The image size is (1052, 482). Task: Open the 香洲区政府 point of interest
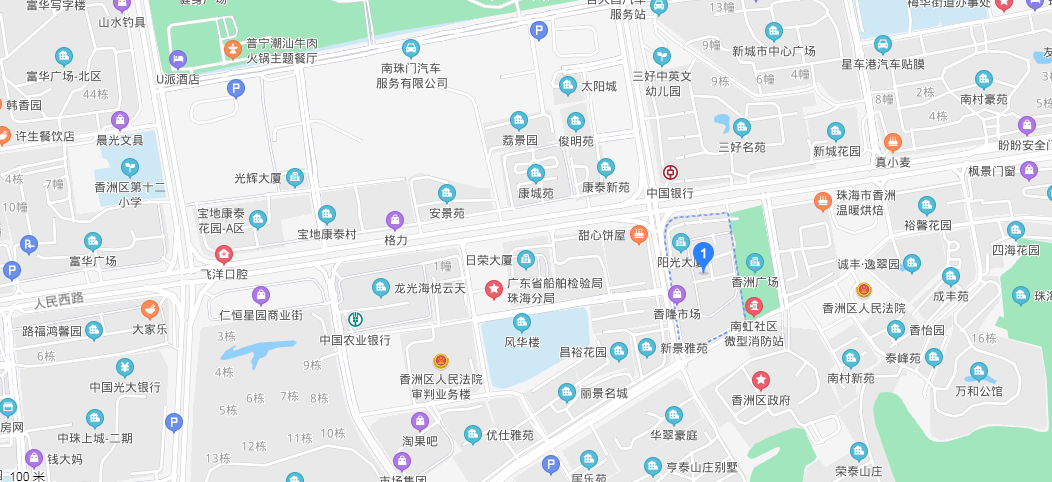(x=761, y=380)
